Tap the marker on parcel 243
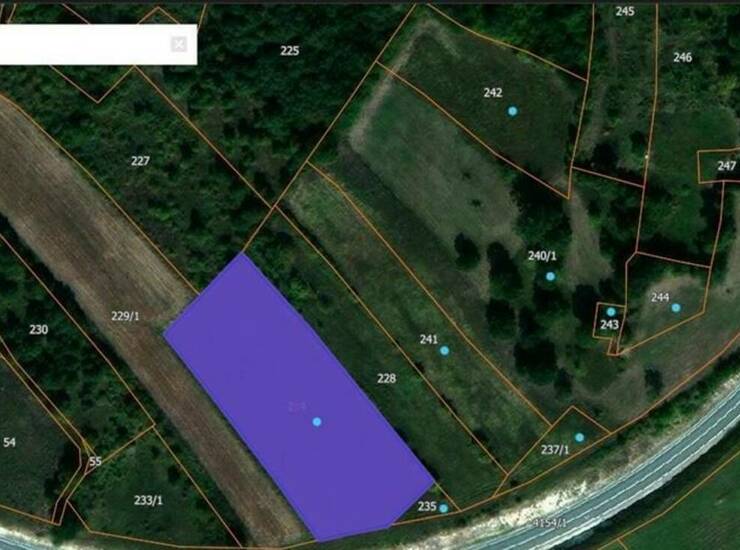This screenshot has height=550, width=740. pyautogui.click(x=611, y=312)
